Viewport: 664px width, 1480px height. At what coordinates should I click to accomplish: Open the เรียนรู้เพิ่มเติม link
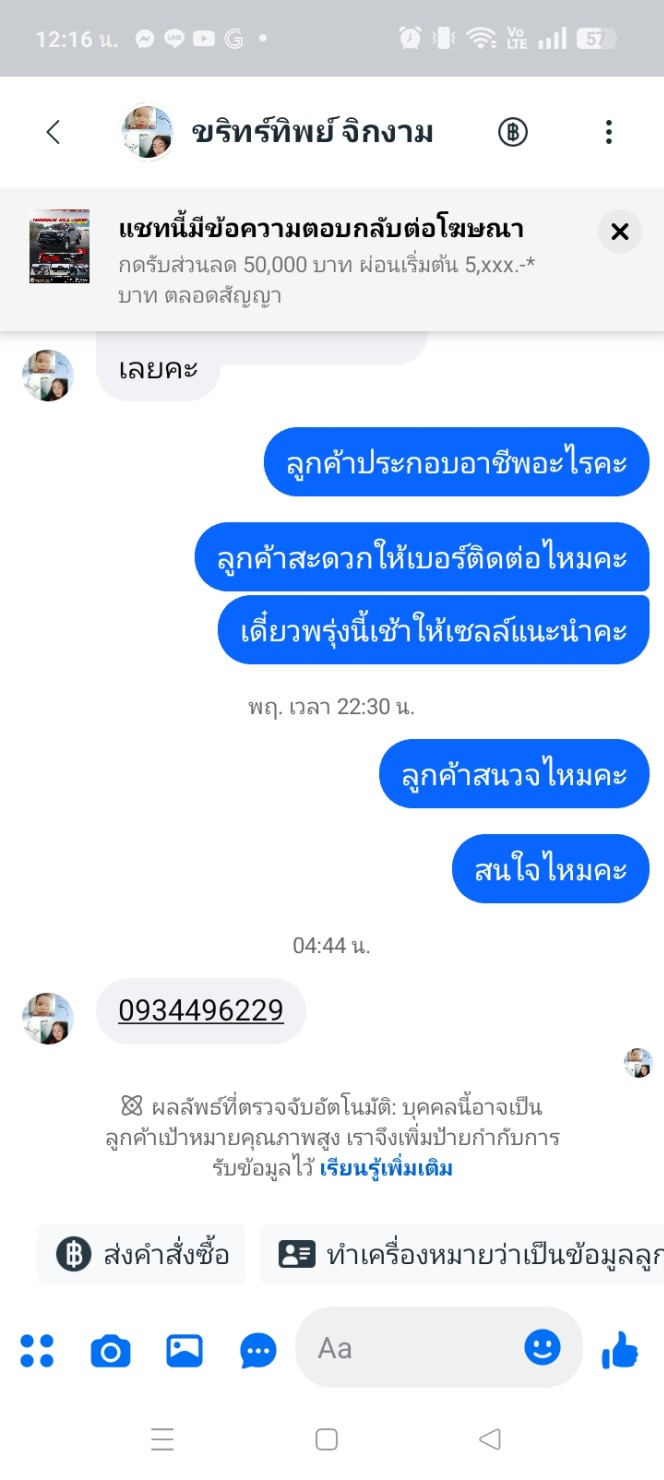pos(386,1168)
